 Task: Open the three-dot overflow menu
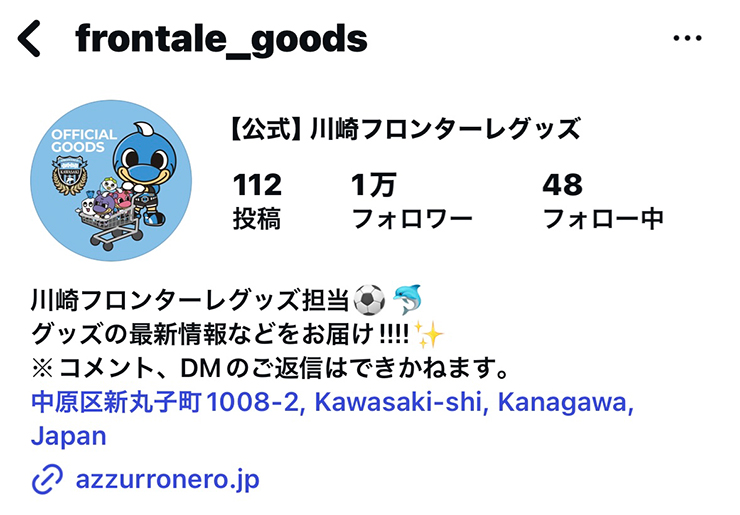pyautogui.click(x=688, y=39)
